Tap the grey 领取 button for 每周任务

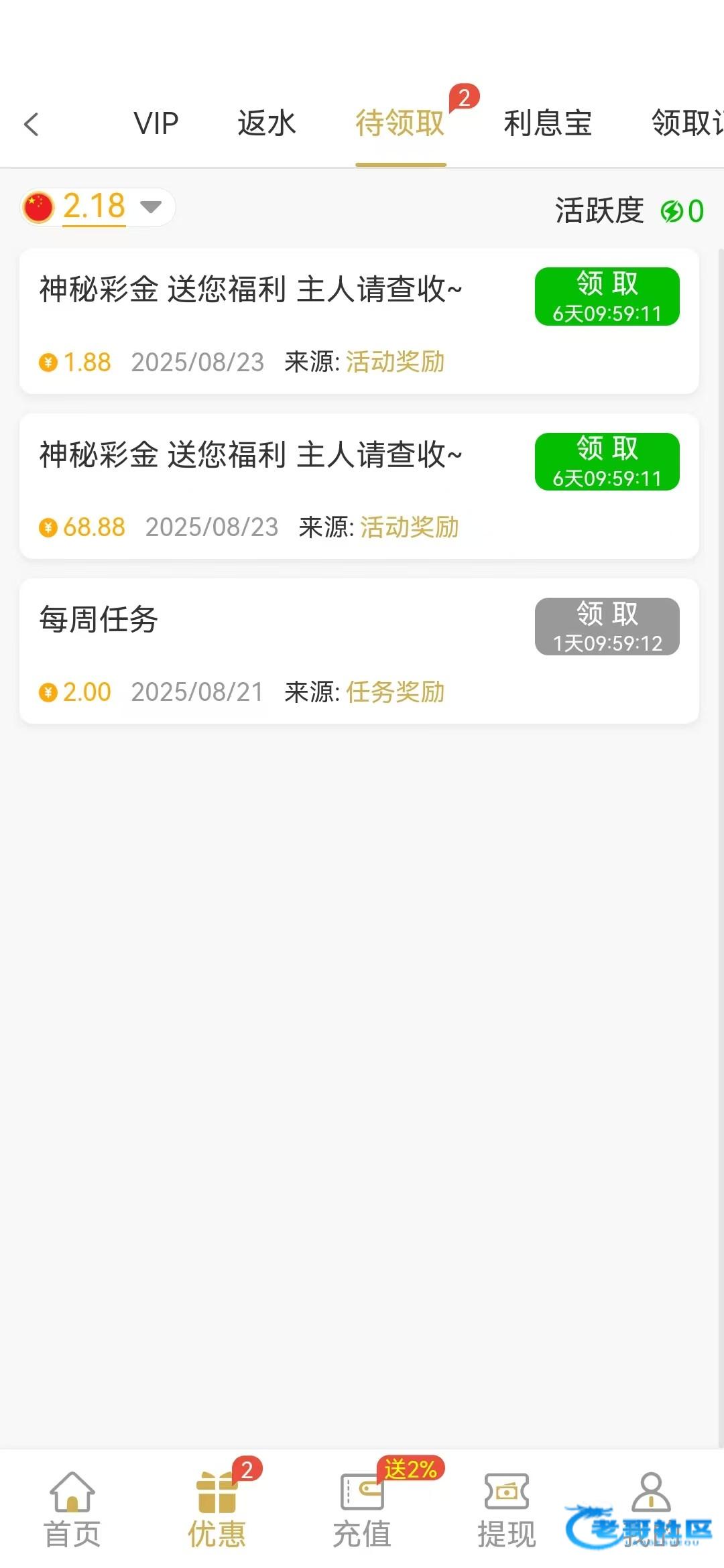pos(607,627)
